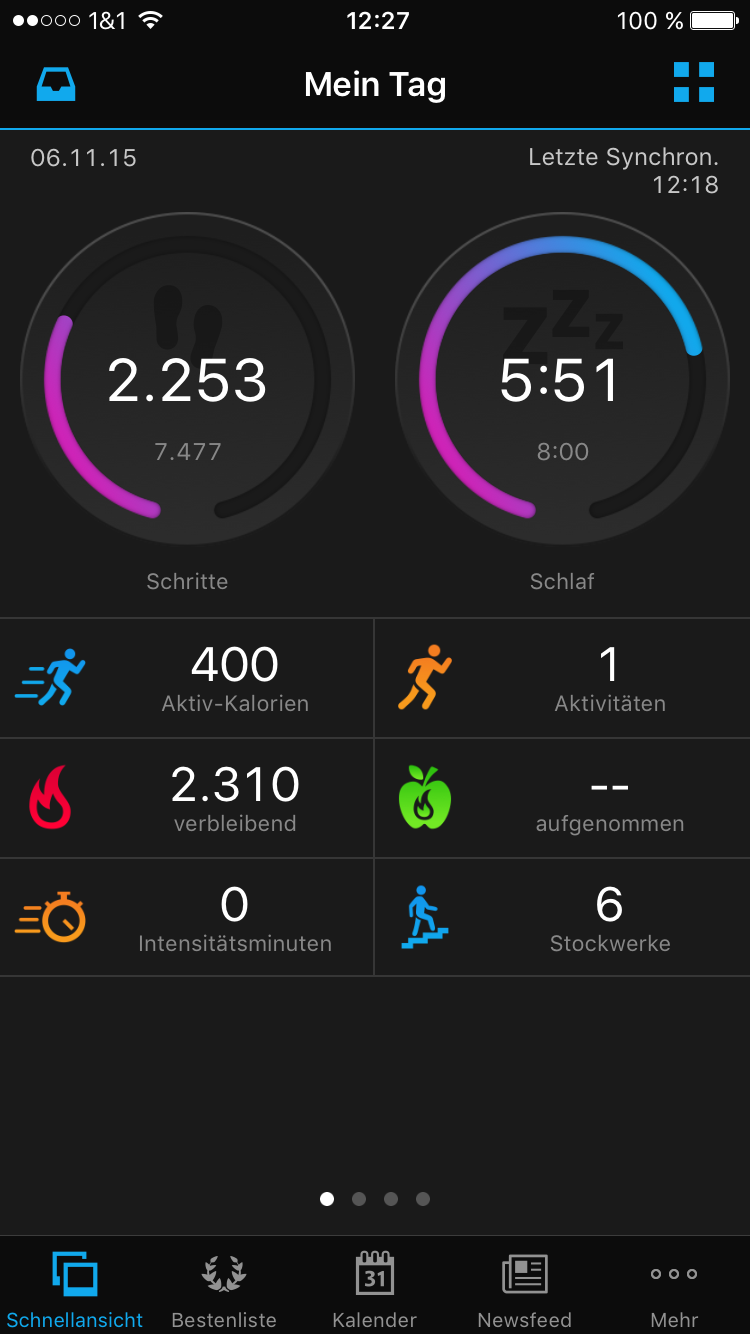Open the inbox tray icon
Viewport: 750px width, 1334px height.
[x=56, y=84]
